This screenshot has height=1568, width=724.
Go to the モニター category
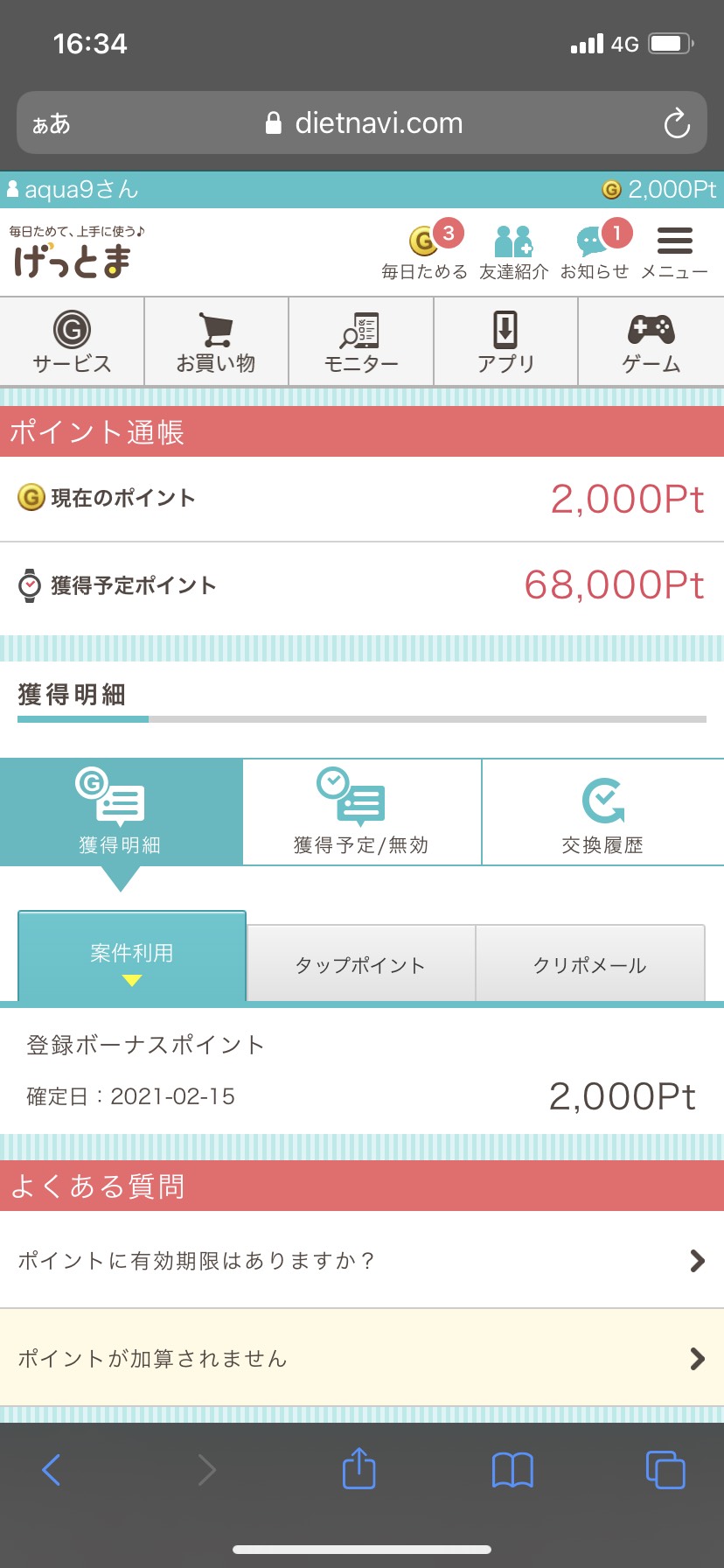point(361,342)
